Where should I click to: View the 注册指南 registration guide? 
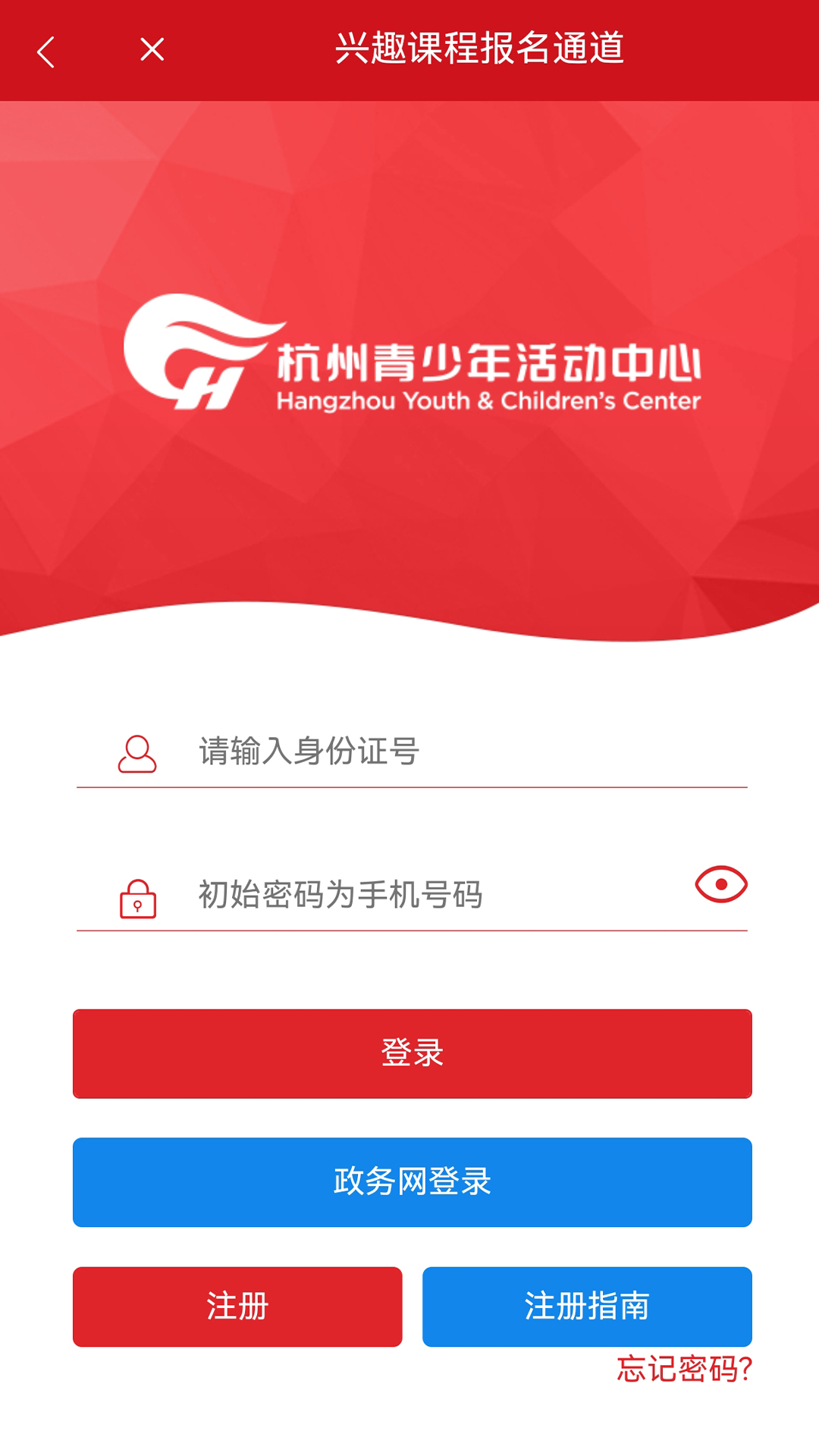(x=587, y=1307)
